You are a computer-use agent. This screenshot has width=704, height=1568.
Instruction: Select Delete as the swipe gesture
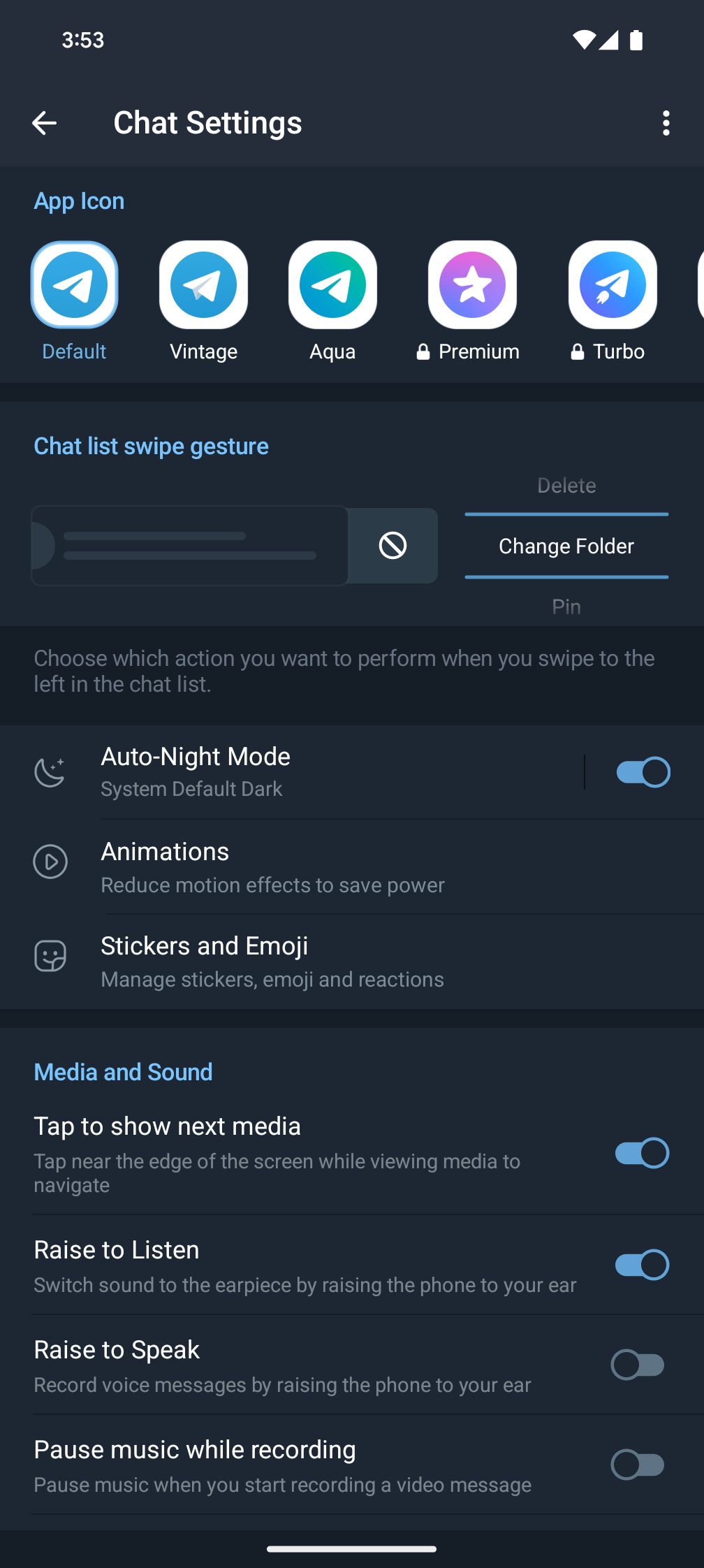[x=566, y=485]
